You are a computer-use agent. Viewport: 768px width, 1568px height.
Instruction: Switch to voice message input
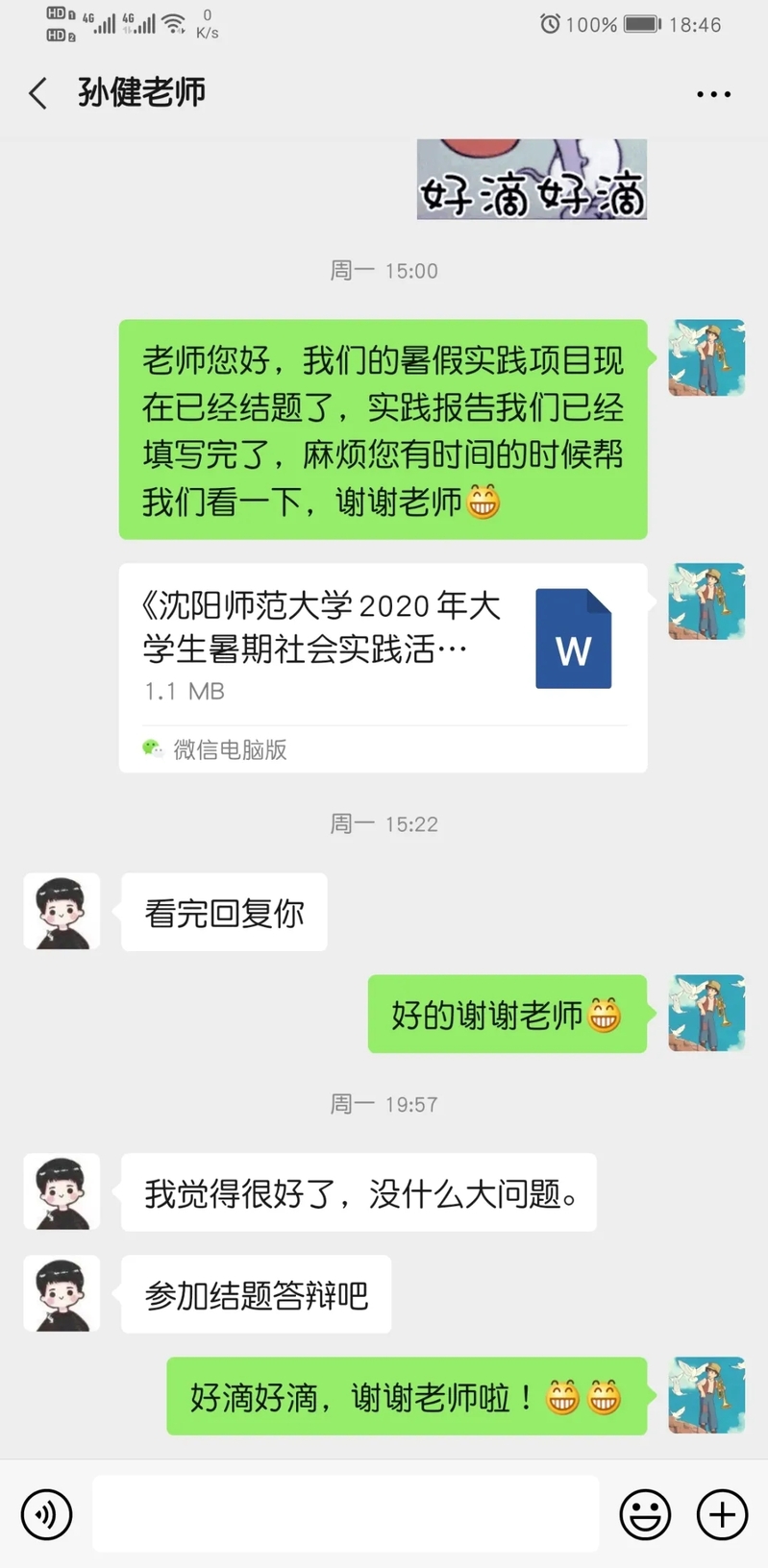pos(46,1515)
